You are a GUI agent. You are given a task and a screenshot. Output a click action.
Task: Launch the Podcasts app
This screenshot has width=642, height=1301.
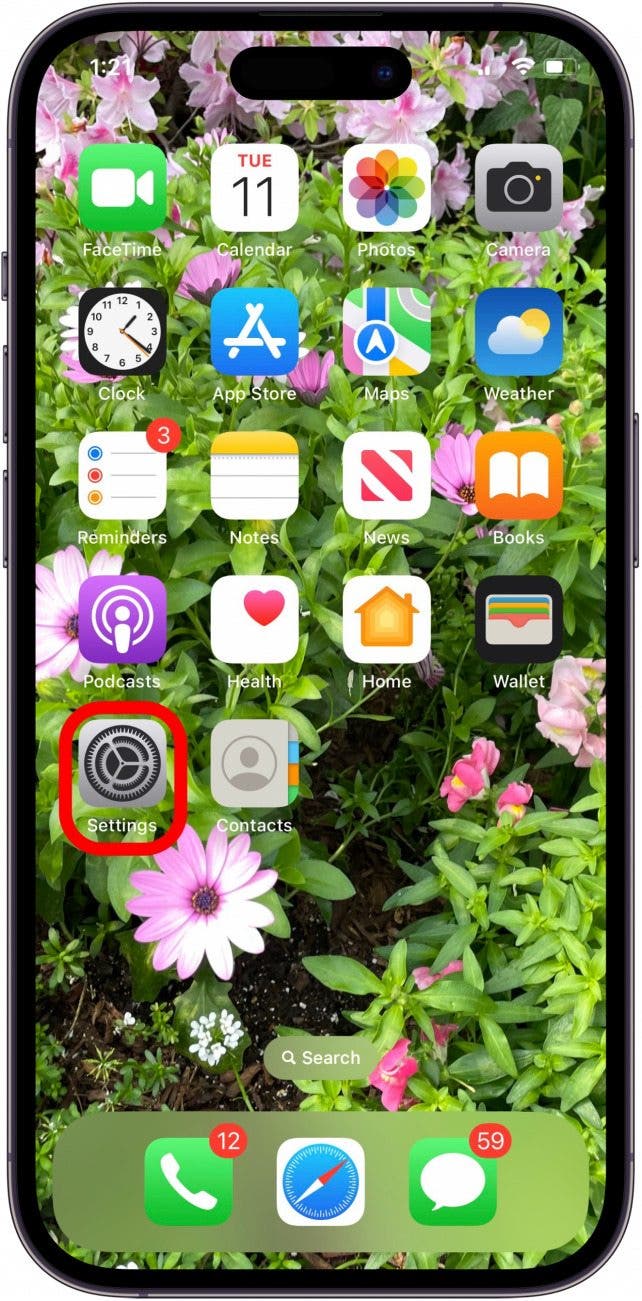122,620
